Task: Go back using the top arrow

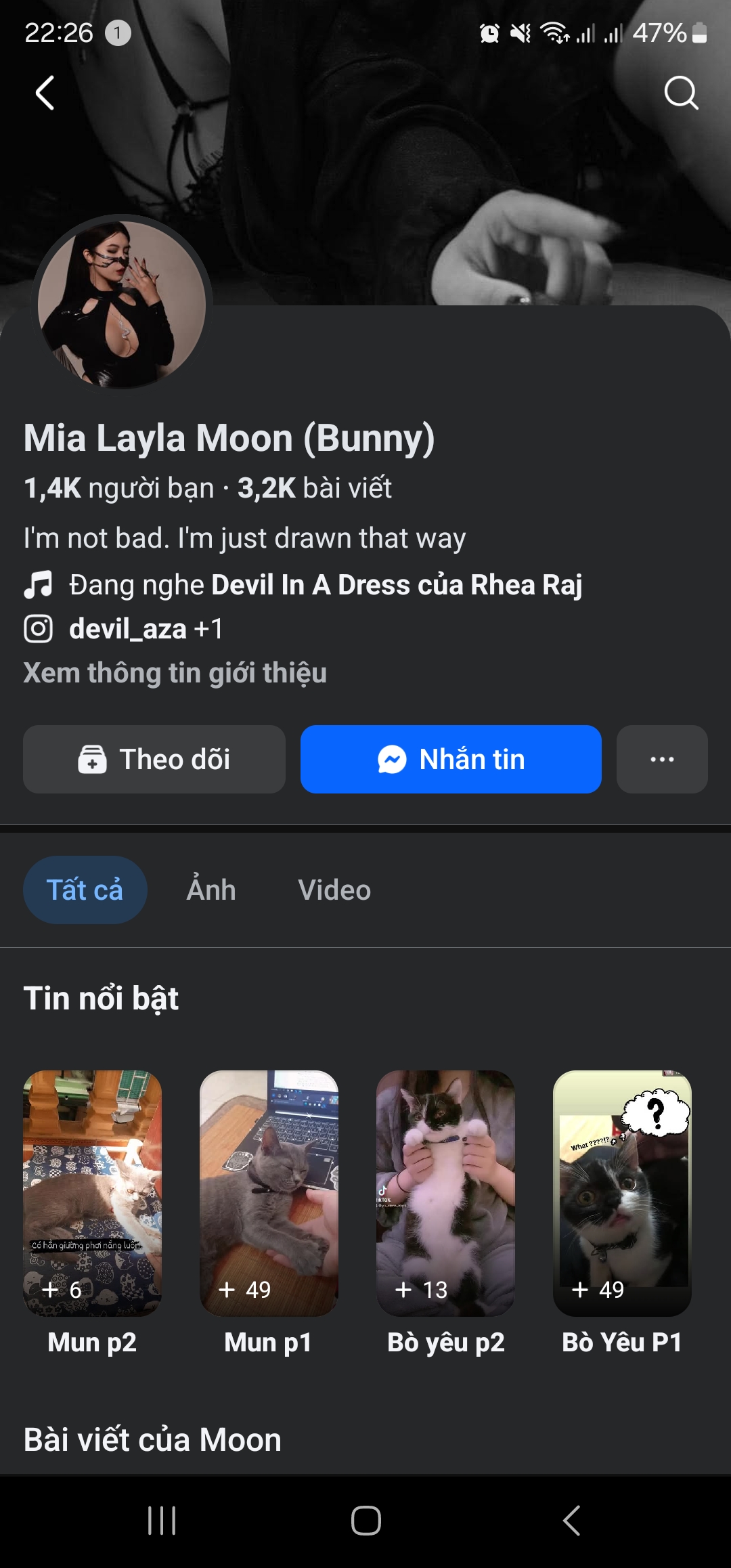Action: 45,93
